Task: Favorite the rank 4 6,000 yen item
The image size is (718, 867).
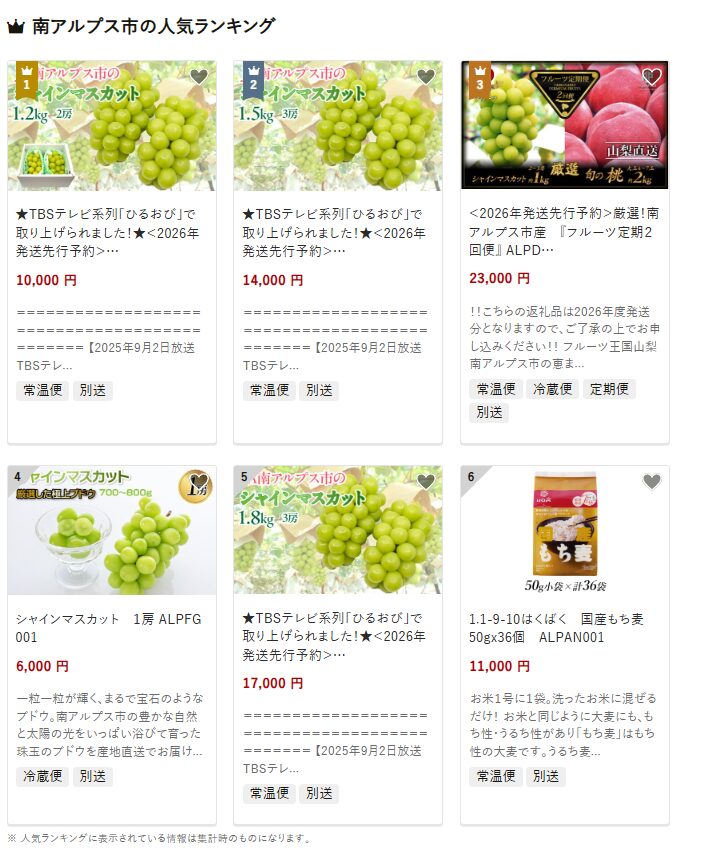Action: point(199,482)
